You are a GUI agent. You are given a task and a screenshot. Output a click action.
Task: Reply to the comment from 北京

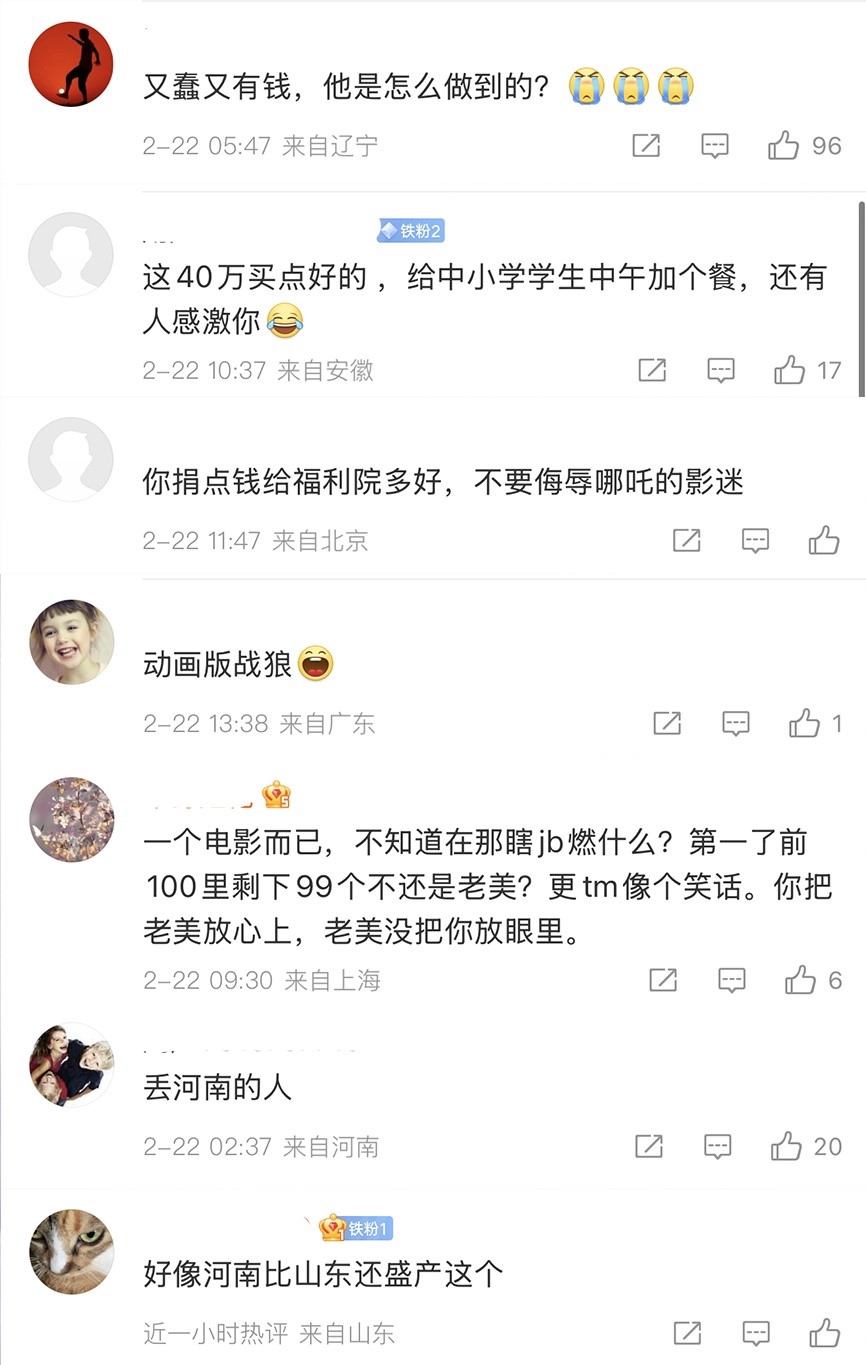click(755, 541)
